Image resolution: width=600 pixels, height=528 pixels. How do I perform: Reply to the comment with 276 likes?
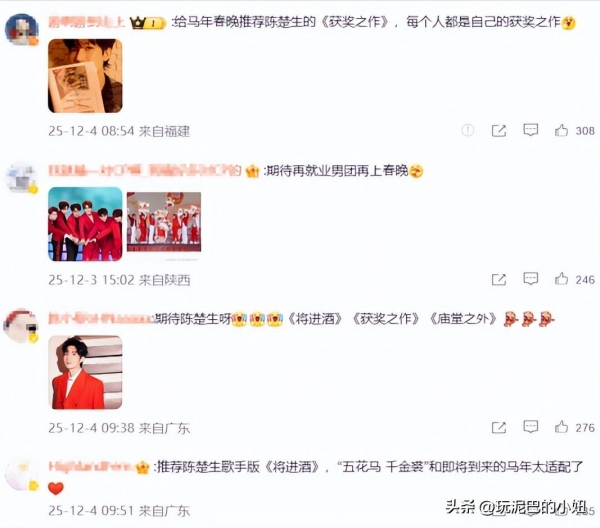tap(531, 427)
